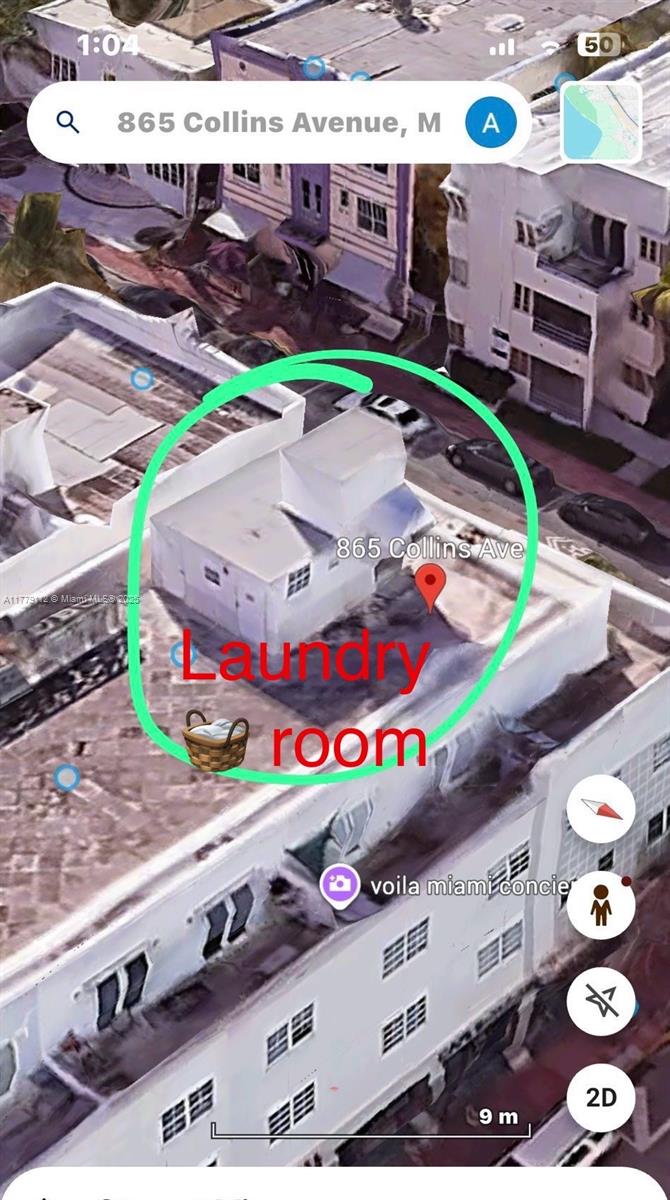This screenshot has height=1200, width=670.
Task: Tap the compass to reset map orientation
Action: pyautogui.click(x=601, y=810)
